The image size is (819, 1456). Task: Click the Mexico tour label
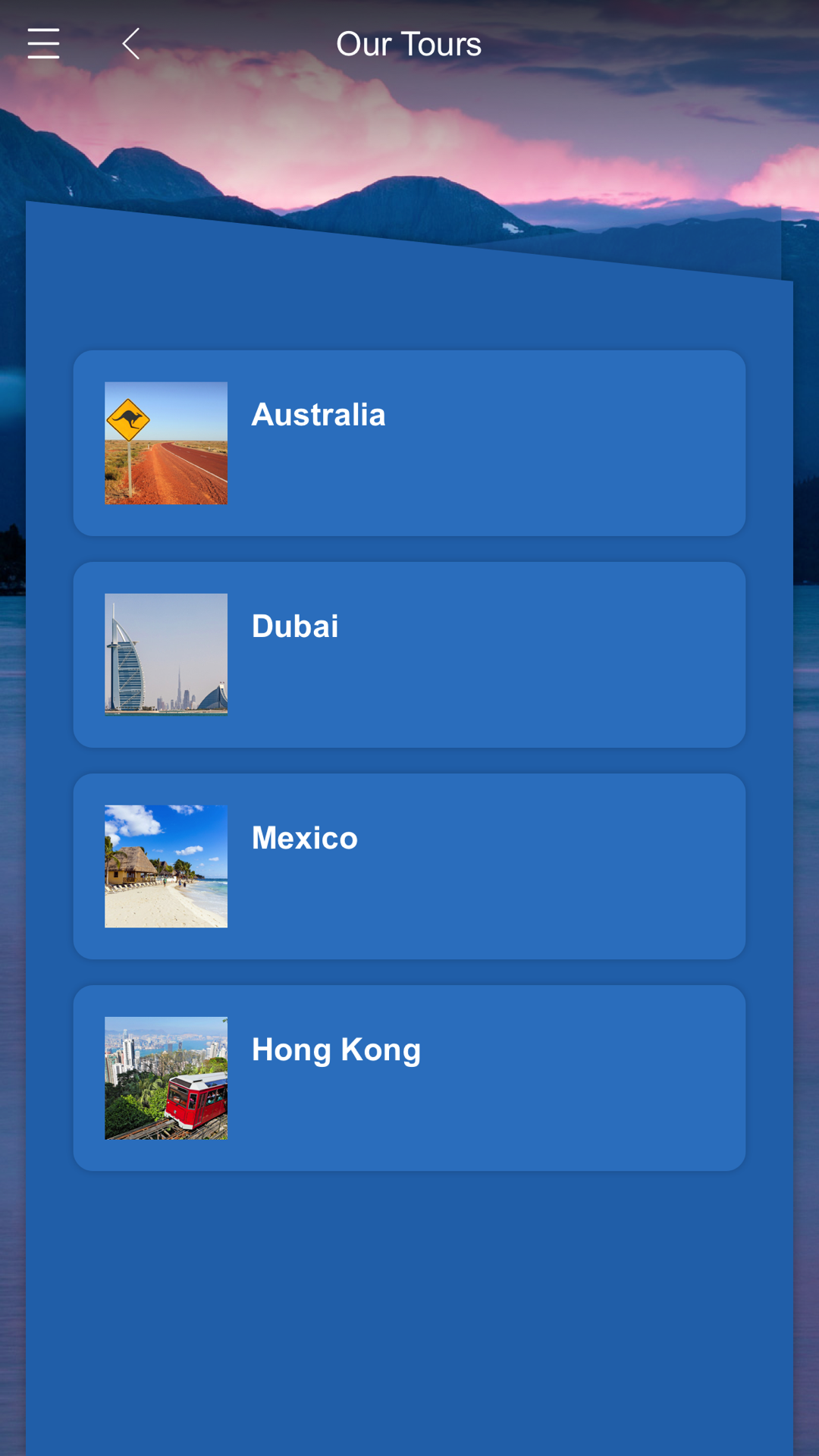(303, 837)
